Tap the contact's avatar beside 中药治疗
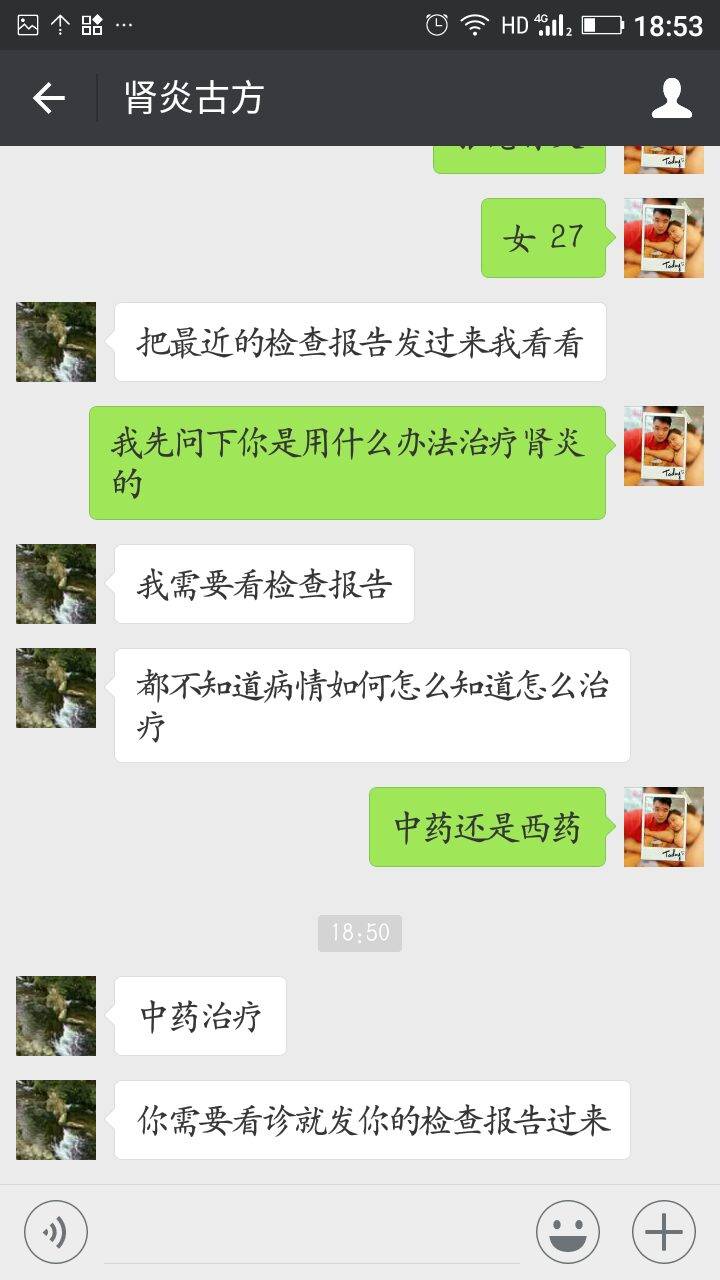 (56, 1016)
